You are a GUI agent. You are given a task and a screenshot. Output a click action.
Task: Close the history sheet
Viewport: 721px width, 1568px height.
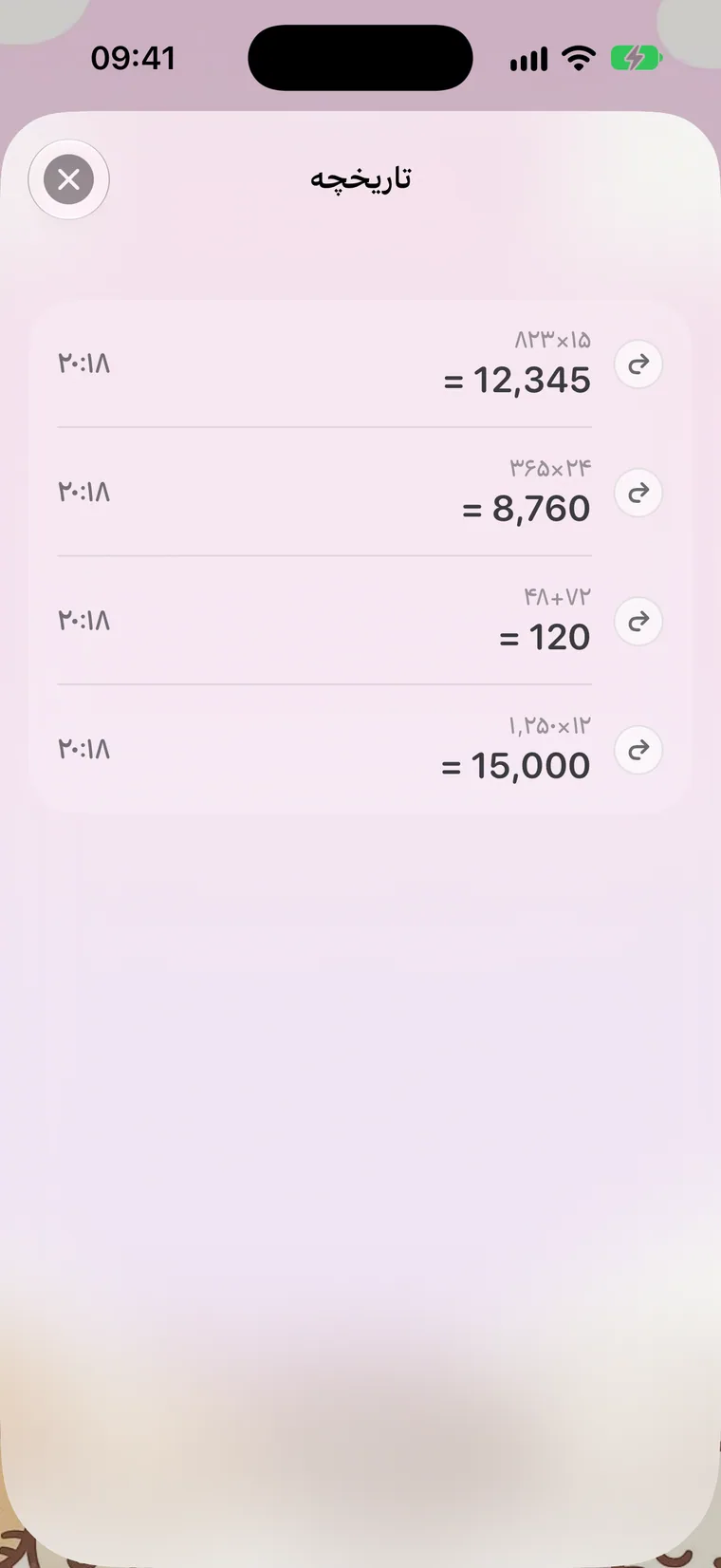click(x=68, y=179)
